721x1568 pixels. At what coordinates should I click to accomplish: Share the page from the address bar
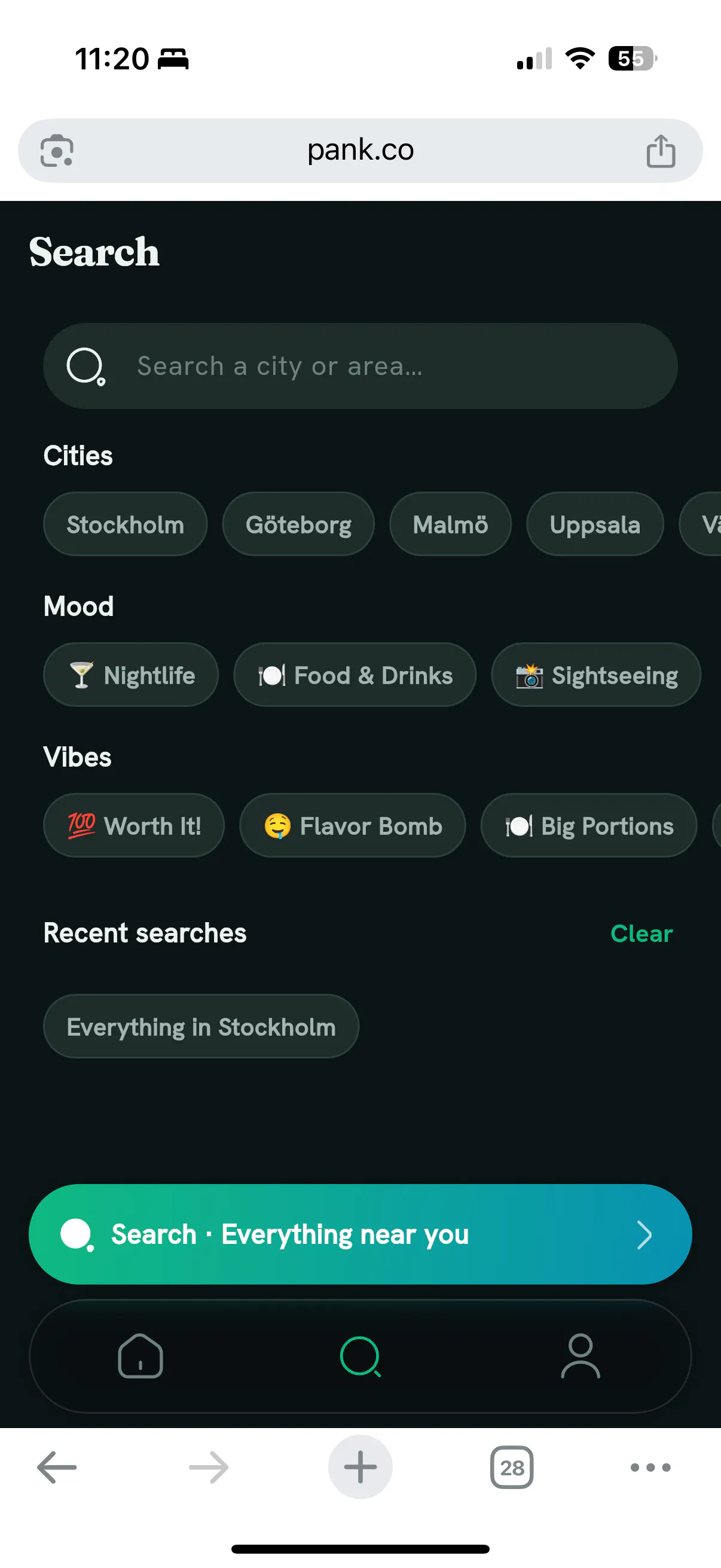661,150
